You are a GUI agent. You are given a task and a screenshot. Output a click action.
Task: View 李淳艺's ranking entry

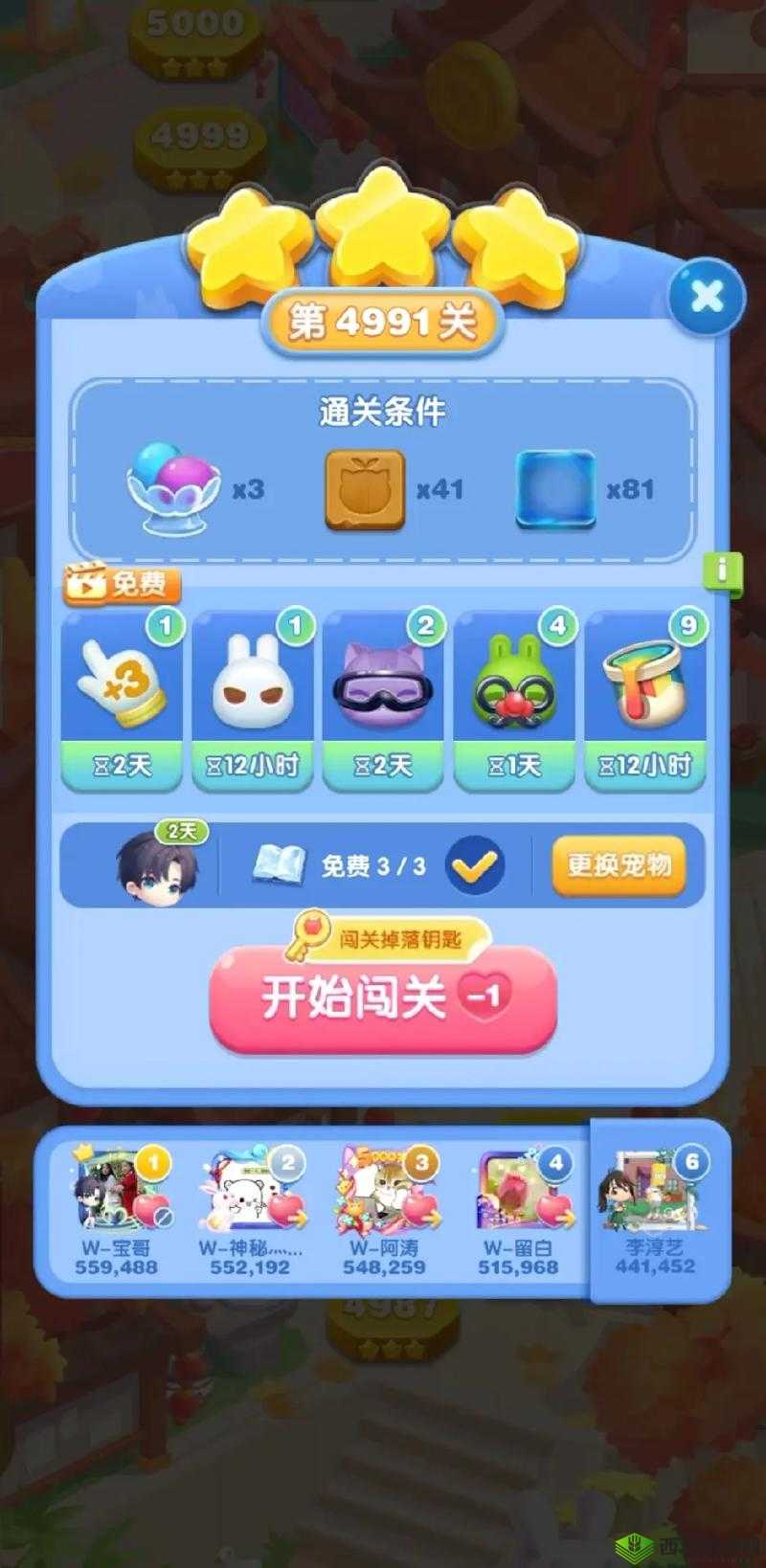pyautogui.click(x=655, y=1210)
